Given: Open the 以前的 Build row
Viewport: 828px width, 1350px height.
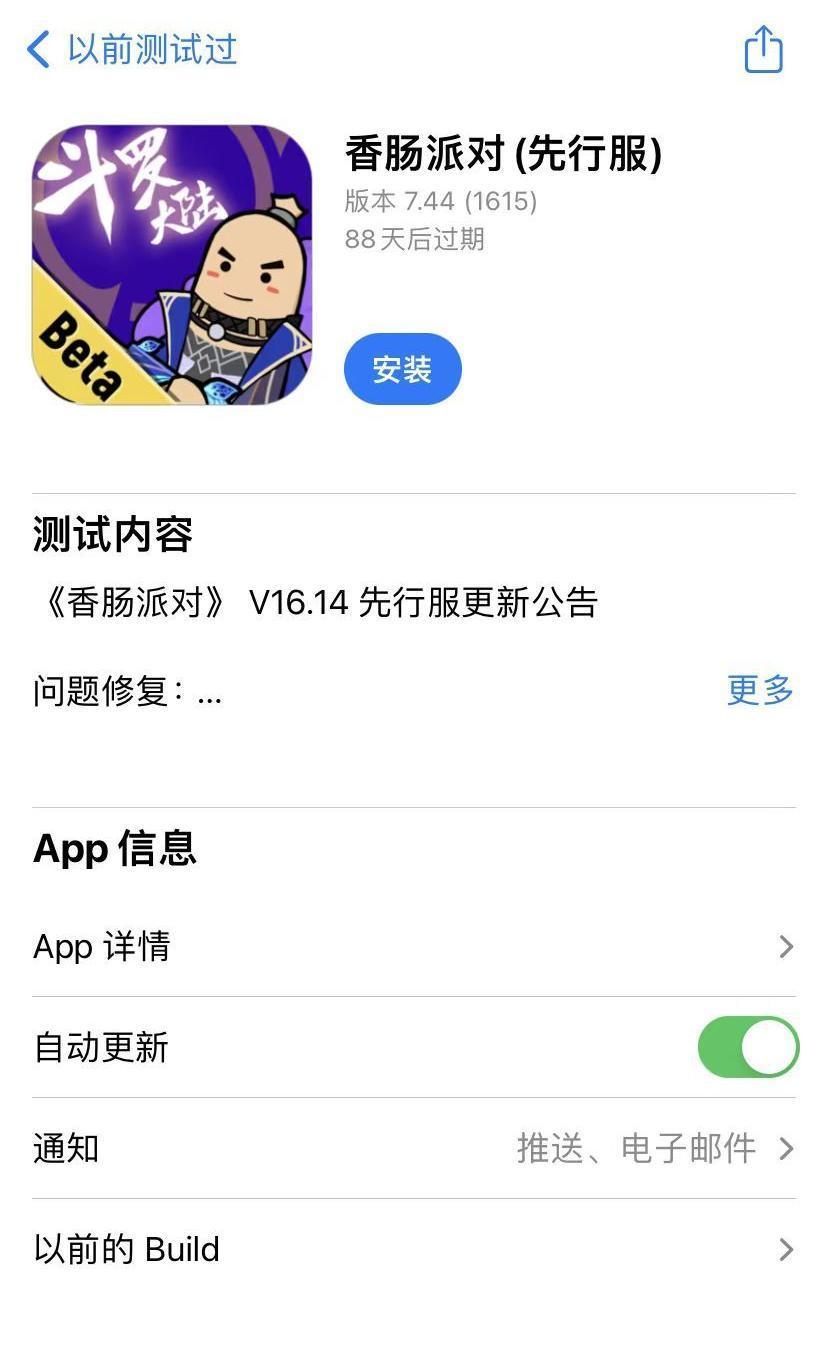Looking at the screenshot, I should [x=400, y=1249].
